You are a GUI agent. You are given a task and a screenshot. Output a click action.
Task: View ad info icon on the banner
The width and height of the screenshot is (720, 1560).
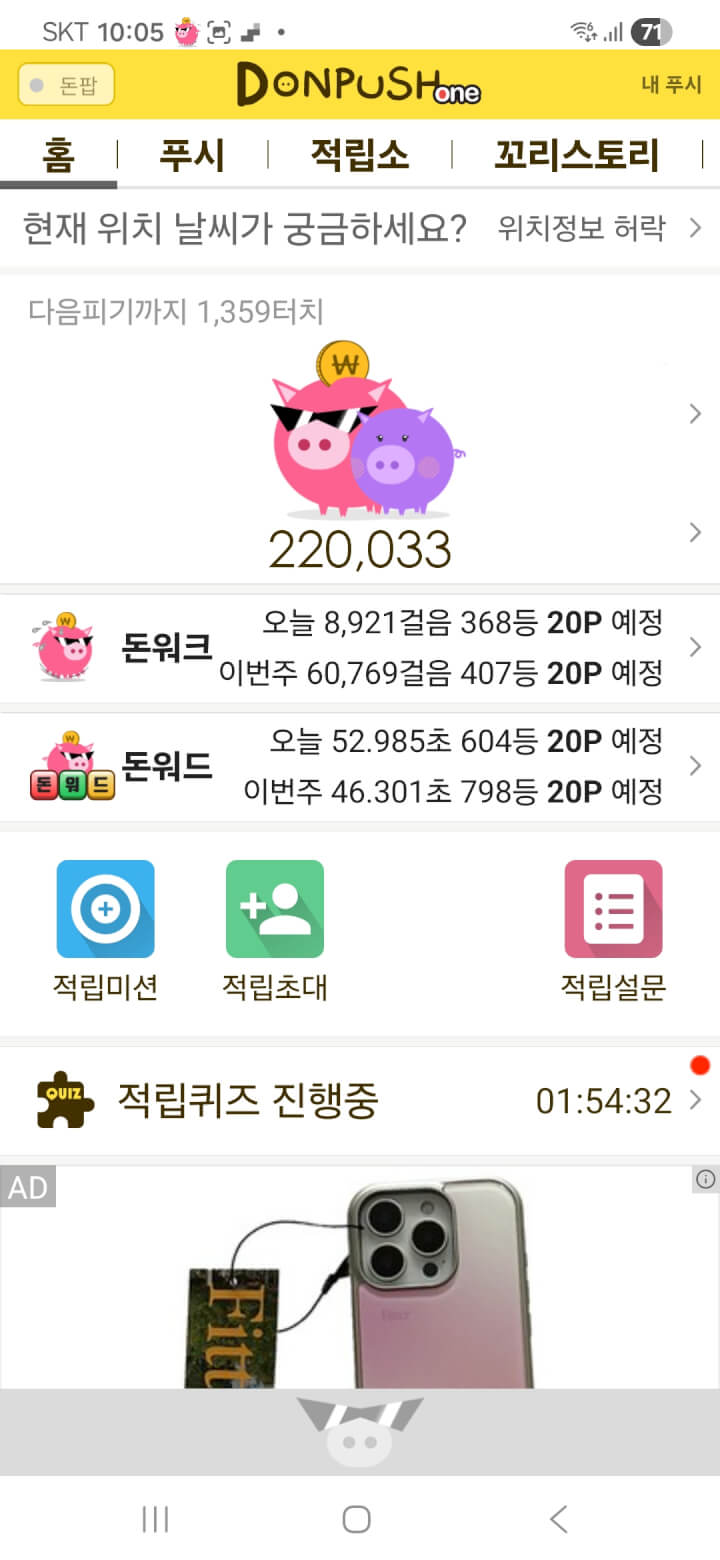tap(705, 1180)
